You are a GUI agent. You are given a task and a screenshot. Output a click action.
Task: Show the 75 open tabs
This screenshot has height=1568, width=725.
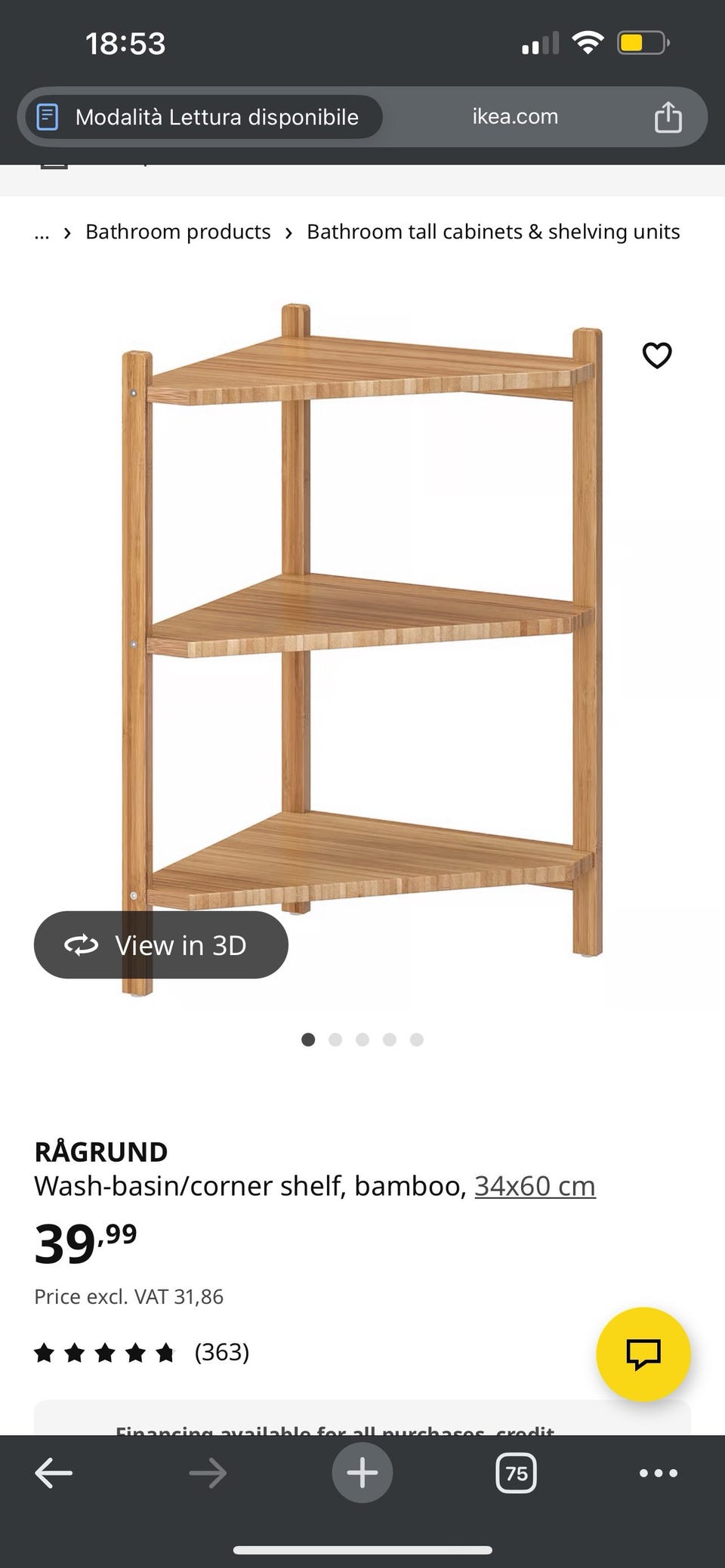pyautogui.click(x=517, y=1473)
